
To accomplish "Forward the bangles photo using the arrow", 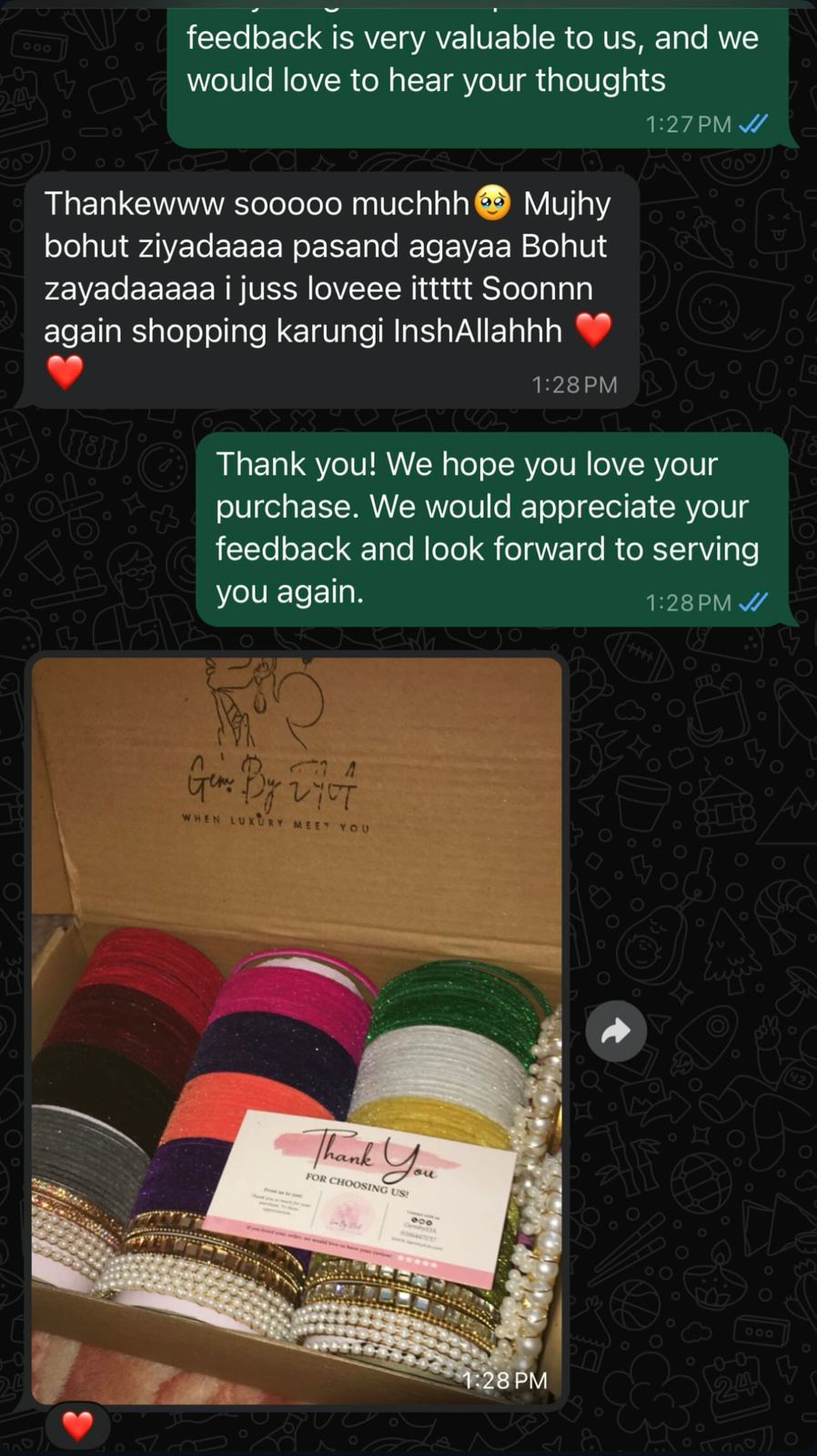I will click(616, 1031).
